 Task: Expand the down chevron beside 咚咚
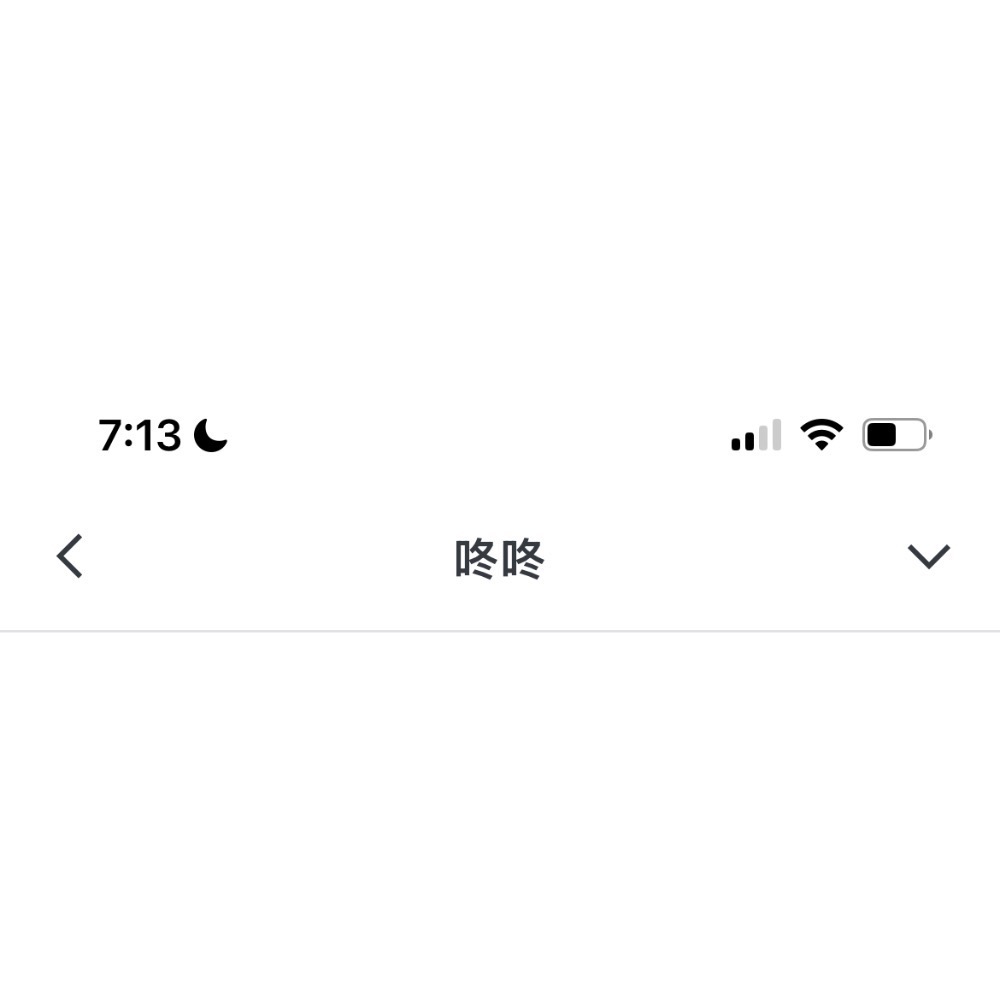coord(928,556)
